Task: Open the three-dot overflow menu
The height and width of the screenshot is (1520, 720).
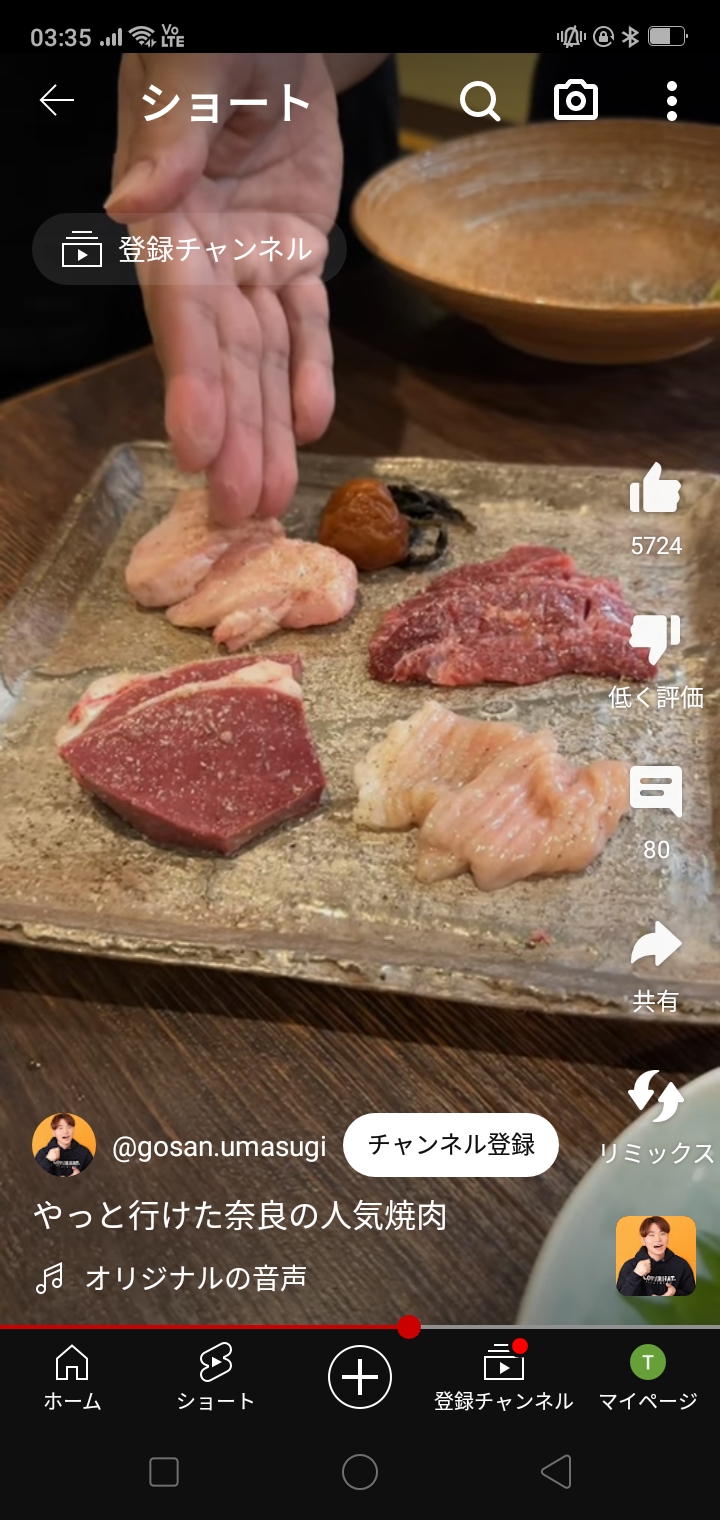Action: coord(671,101)
